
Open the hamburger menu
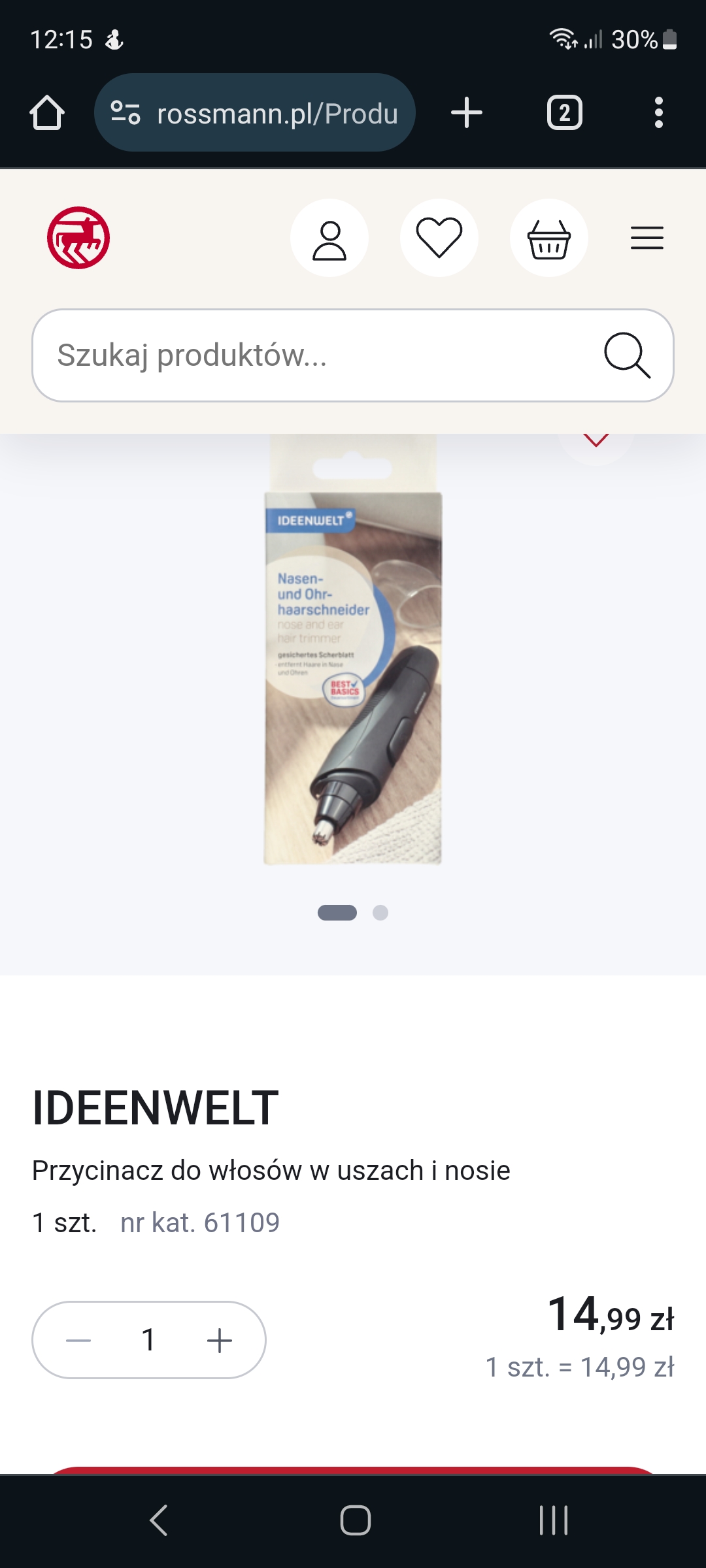click(x=647, y=238)
